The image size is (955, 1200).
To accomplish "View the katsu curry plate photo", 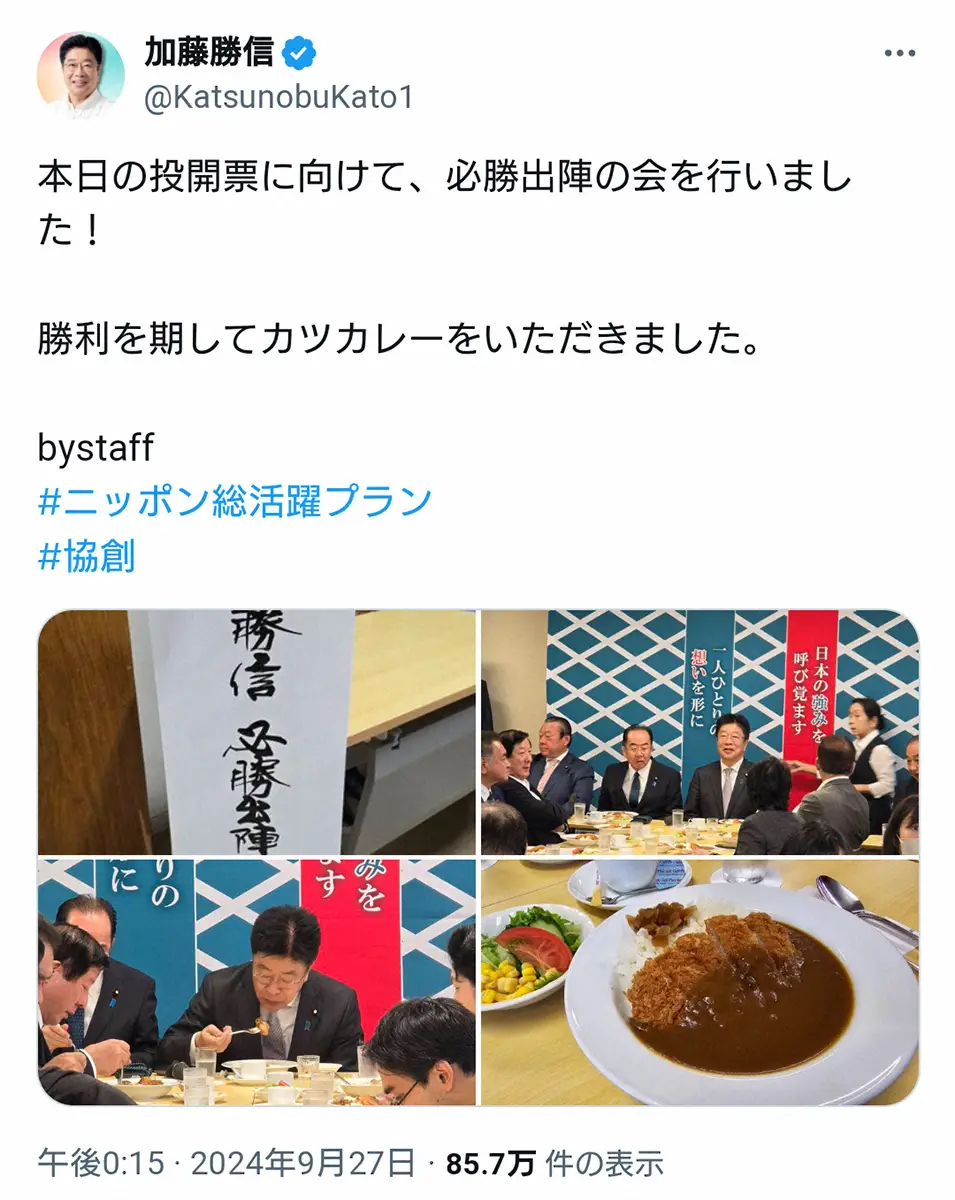I will click(x=699, y=982).
